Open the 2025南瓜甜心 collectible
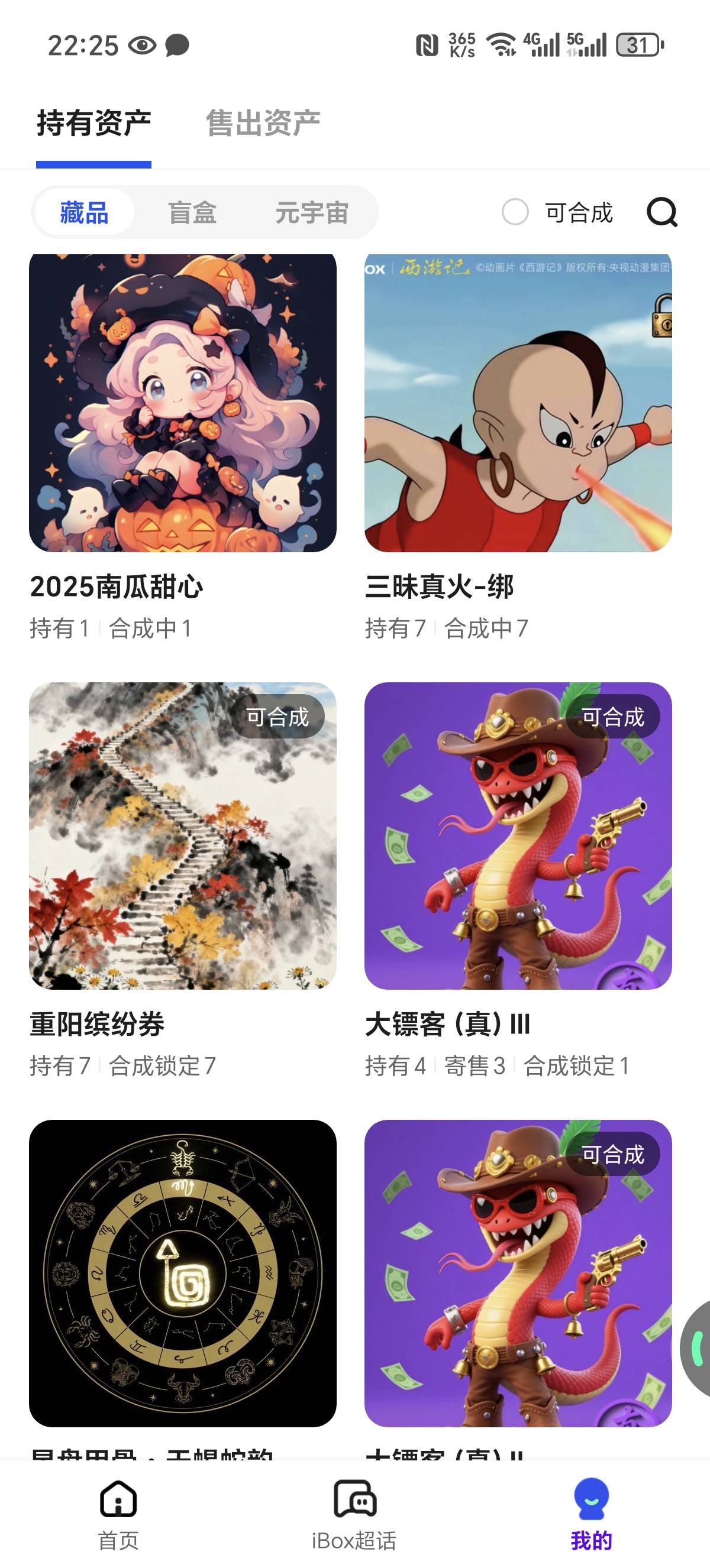The width and height of the screenshot is (710, 1568). tap(183, 403)
